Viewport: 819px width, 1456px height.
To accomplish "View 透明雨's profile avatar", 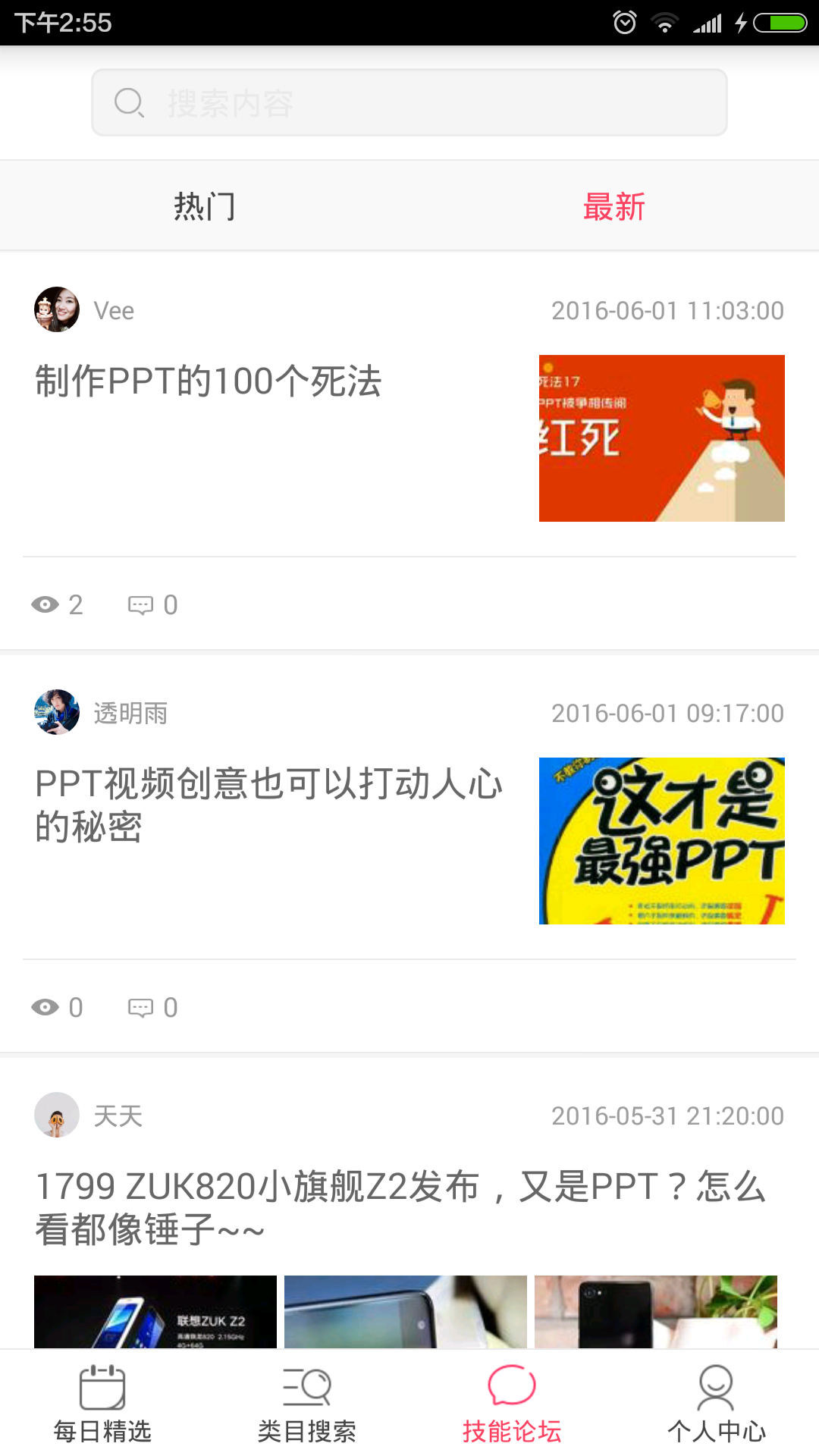I will pyautogui.click(x=57, y=712).
